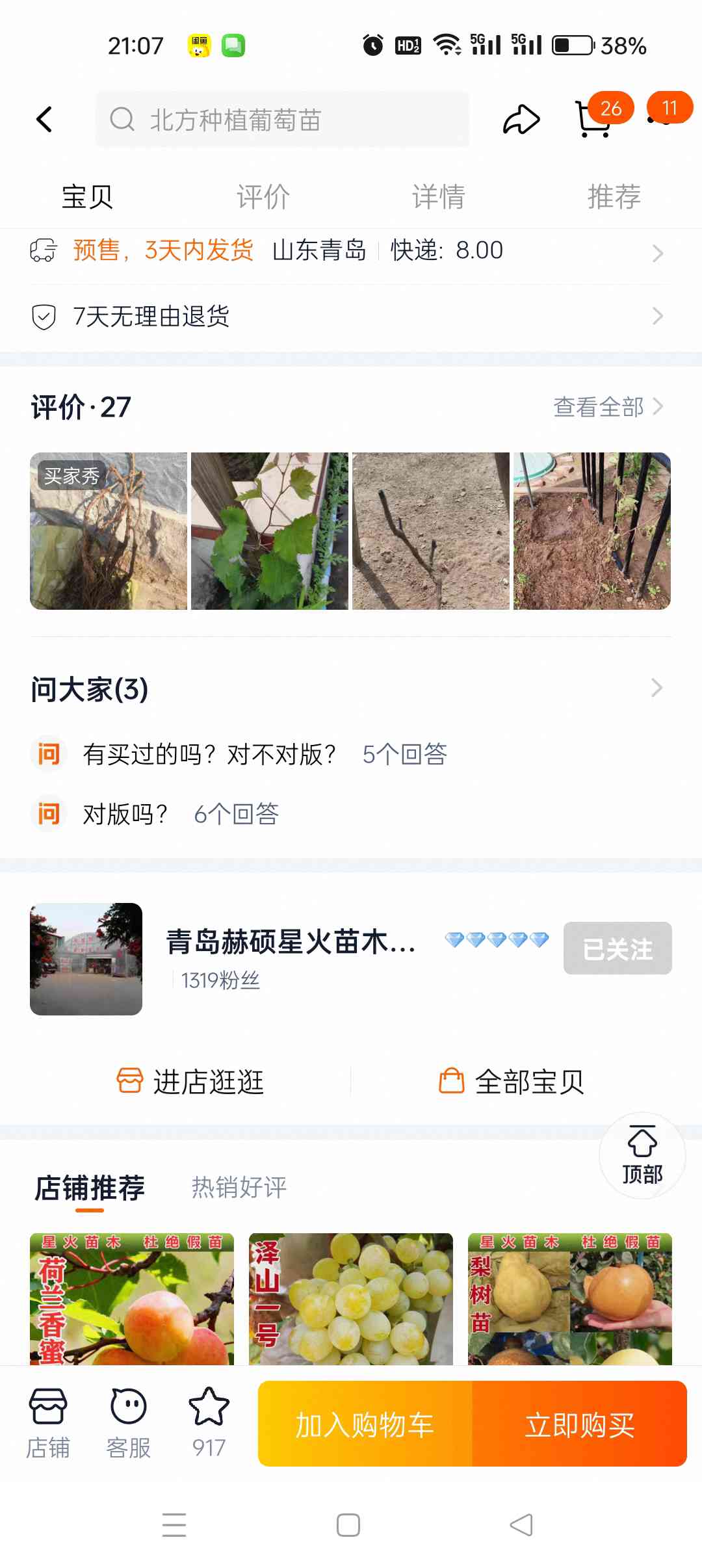The width and height of the screenshot is (702, 1568).
Task: Buy now with 立即购买
Action: pyautogui.click(x=580, y=1424)
